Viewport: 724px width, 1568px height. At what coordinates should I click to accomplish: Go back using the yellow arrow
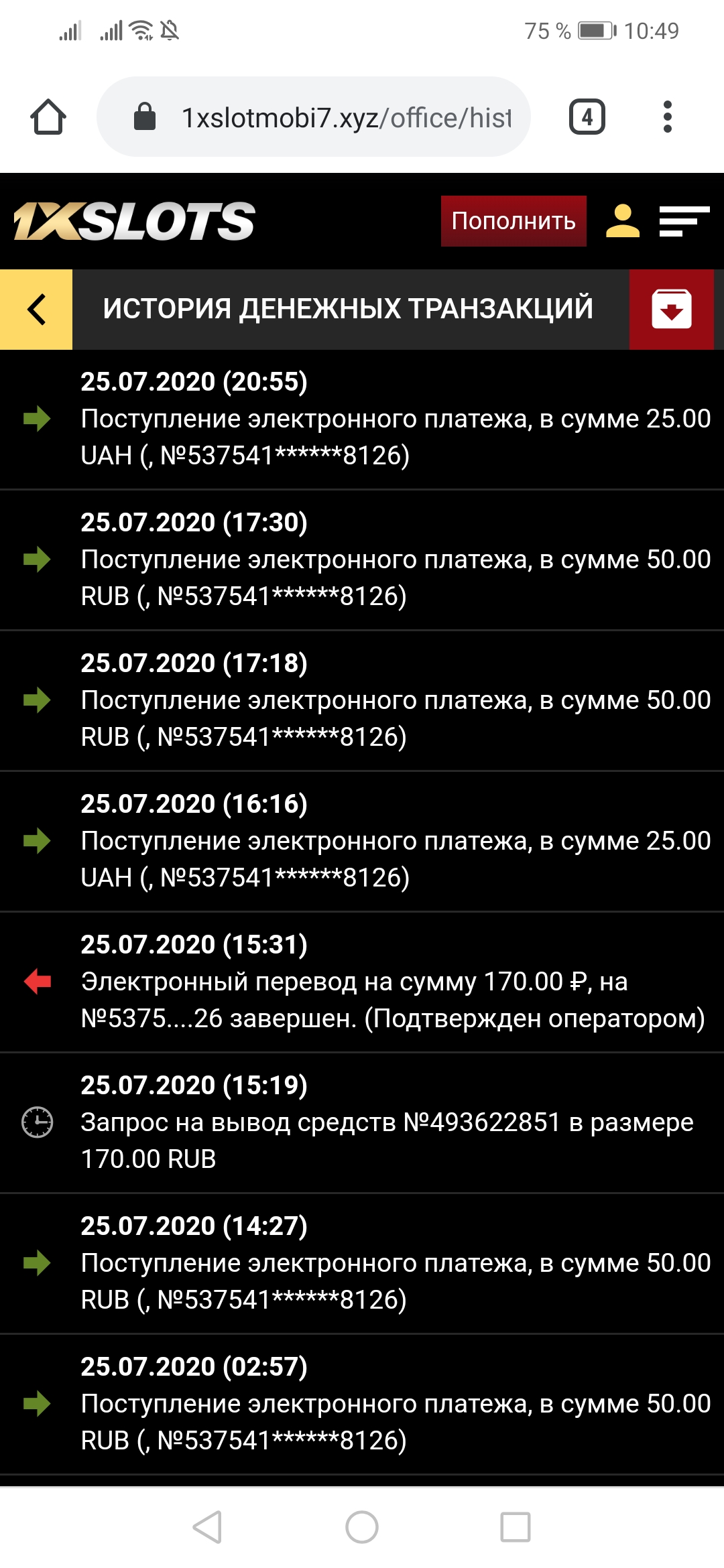coord(36,310)
